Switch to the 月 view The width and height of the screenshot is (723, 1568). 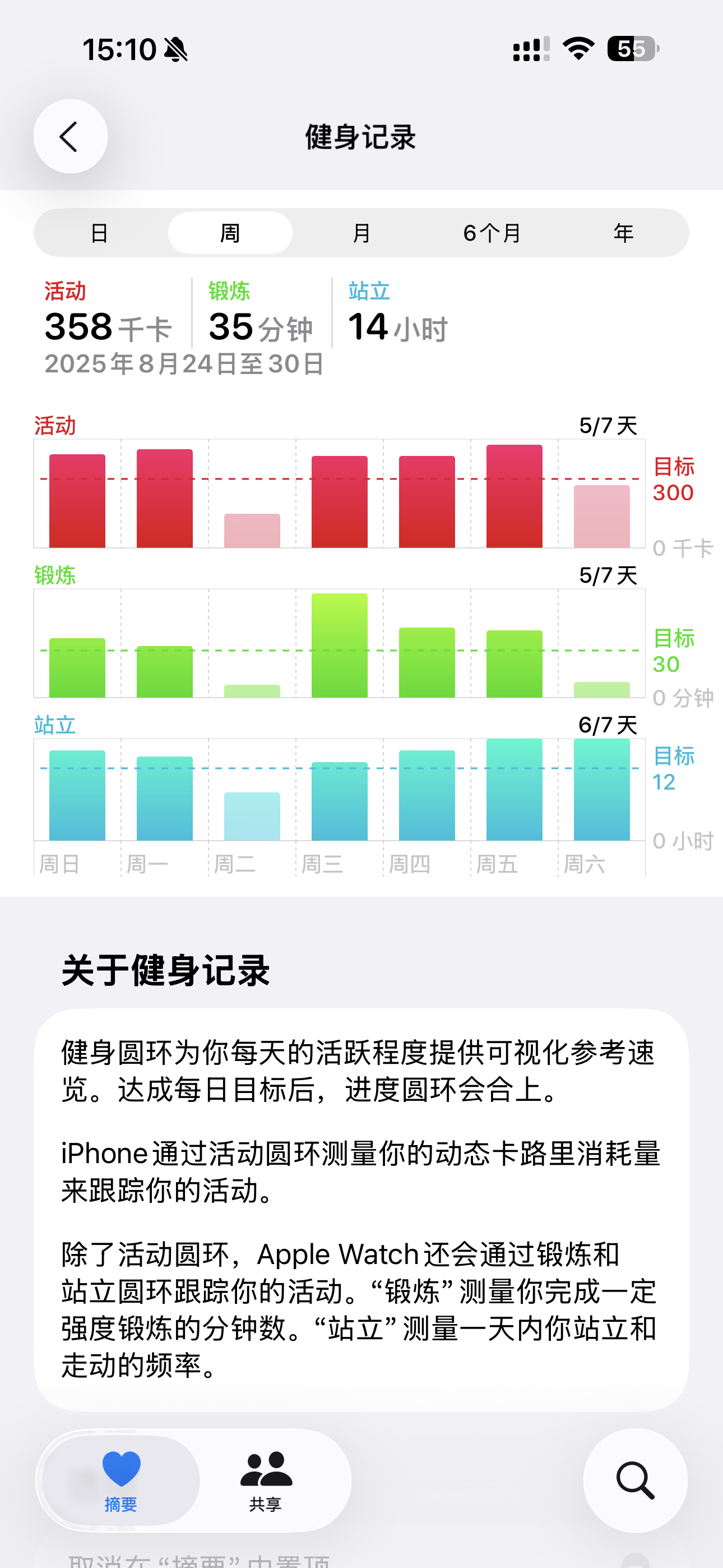tap(361, 233)
